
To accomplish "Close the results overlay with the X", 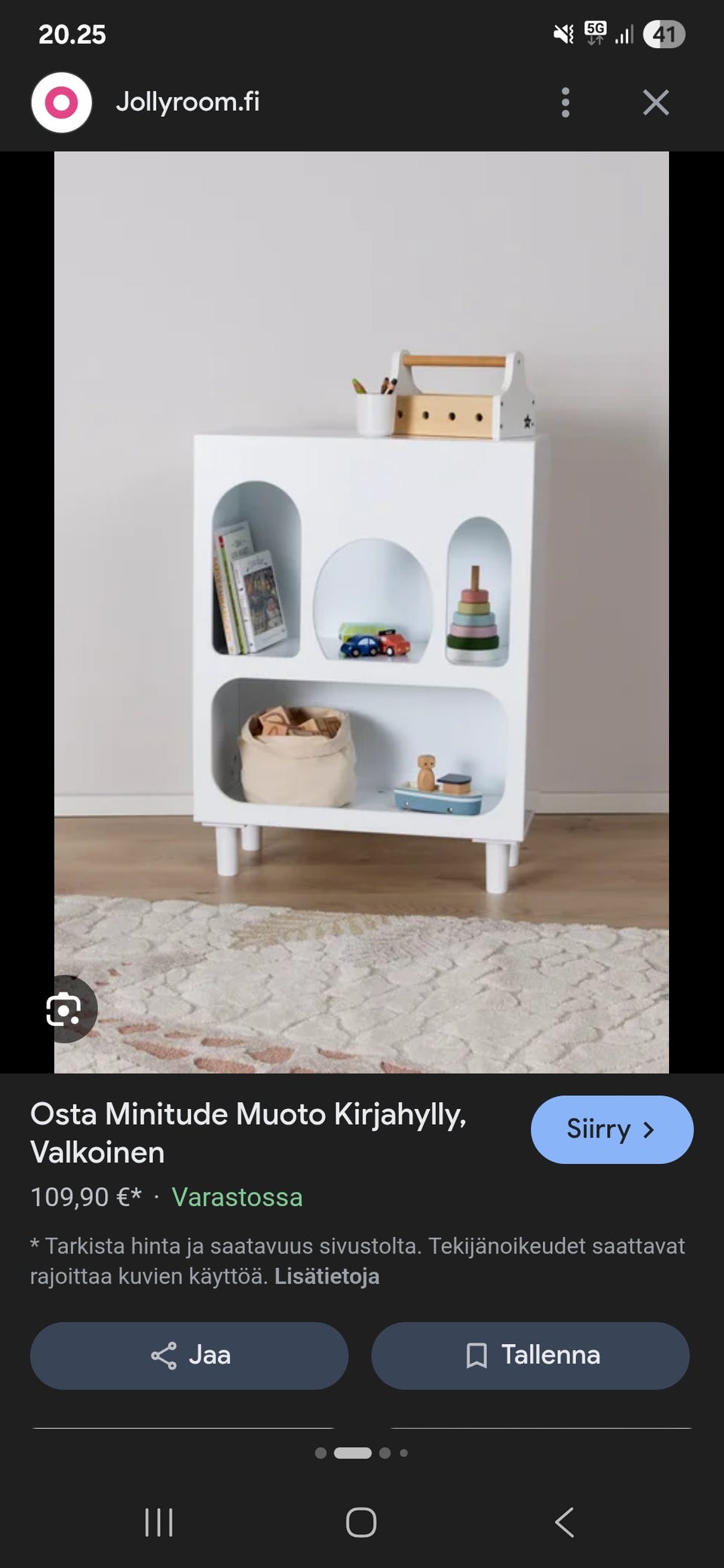I will point(655,102).
